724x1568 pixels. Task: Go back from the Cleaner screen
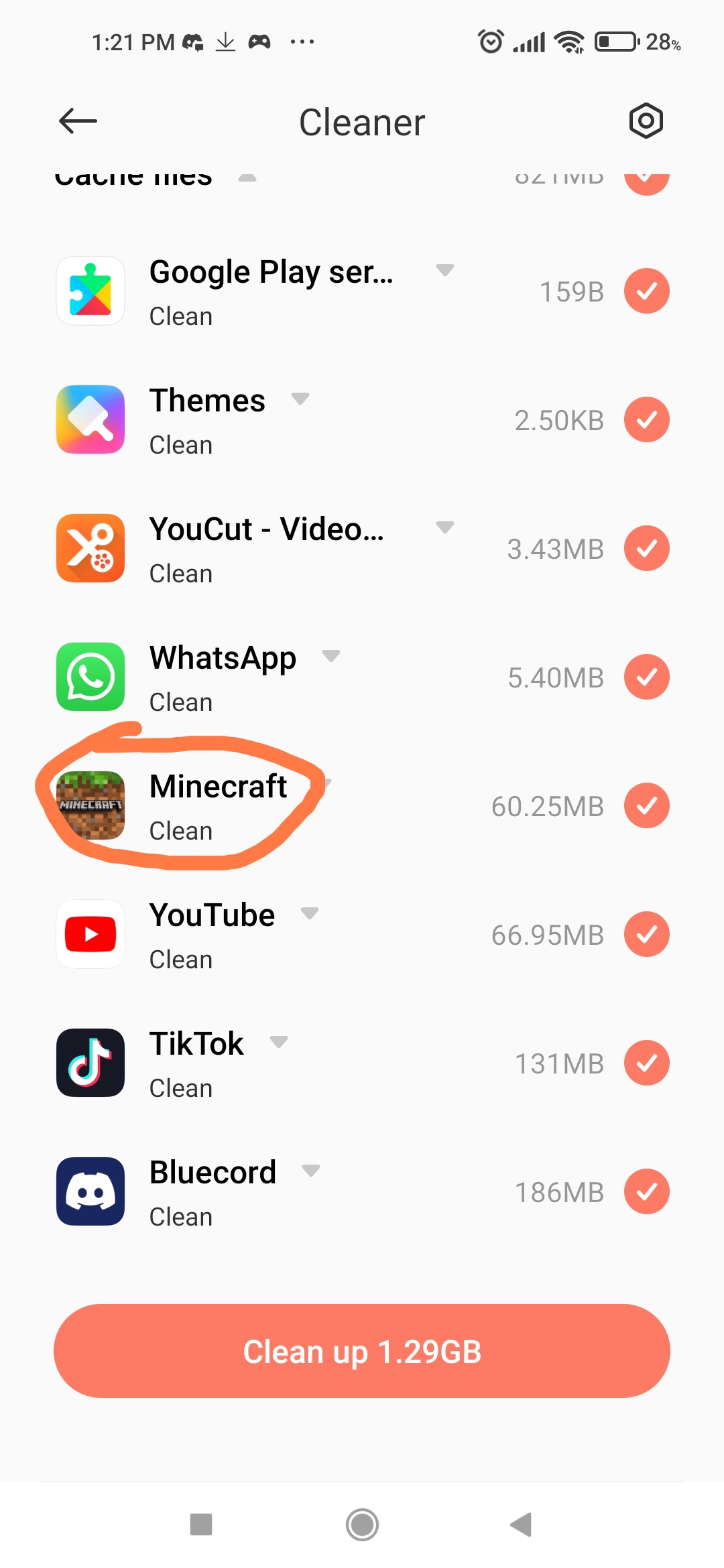(78, 121)
